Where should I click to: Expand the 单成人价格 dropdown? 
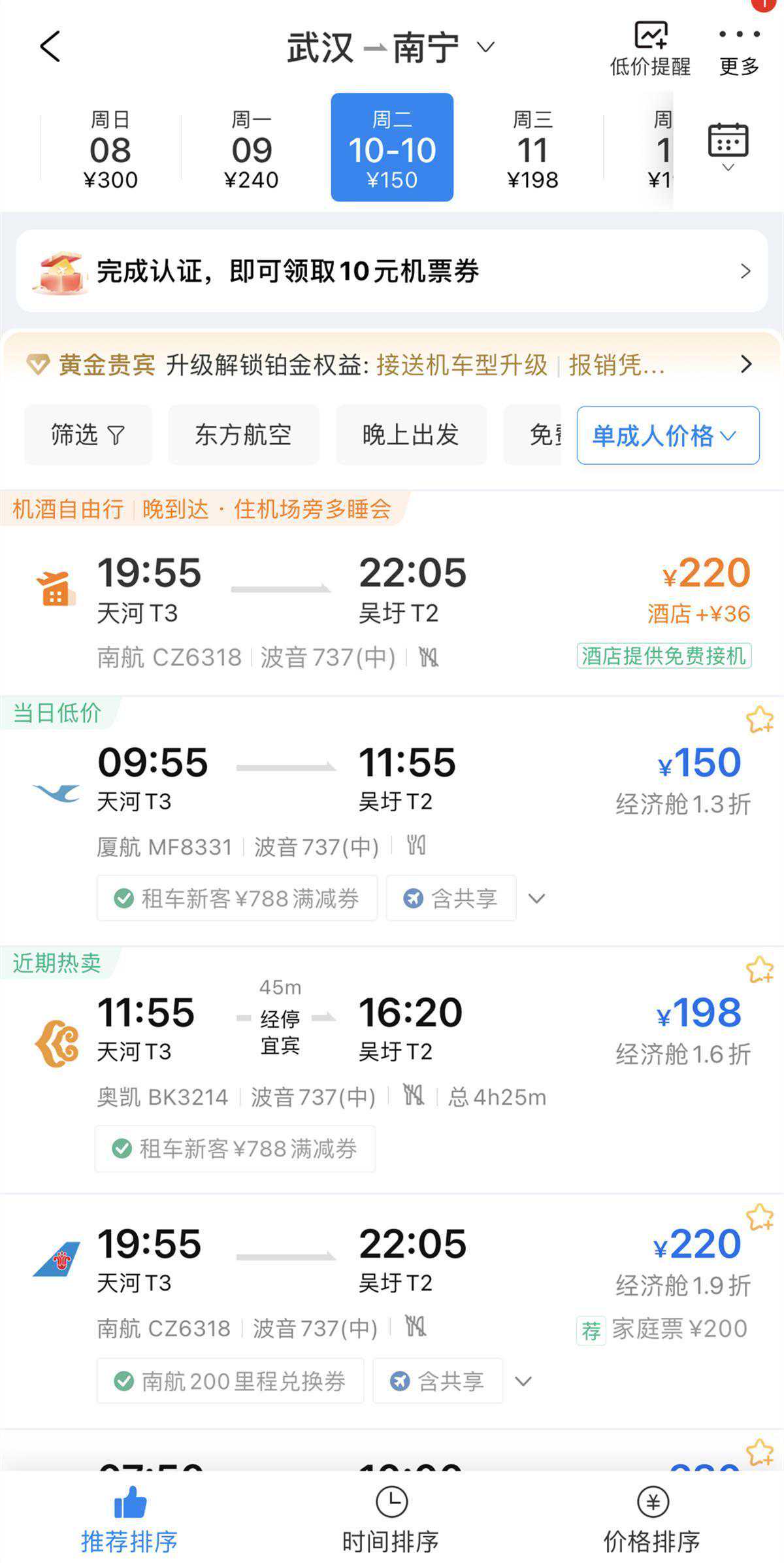(x=667, y=435)
